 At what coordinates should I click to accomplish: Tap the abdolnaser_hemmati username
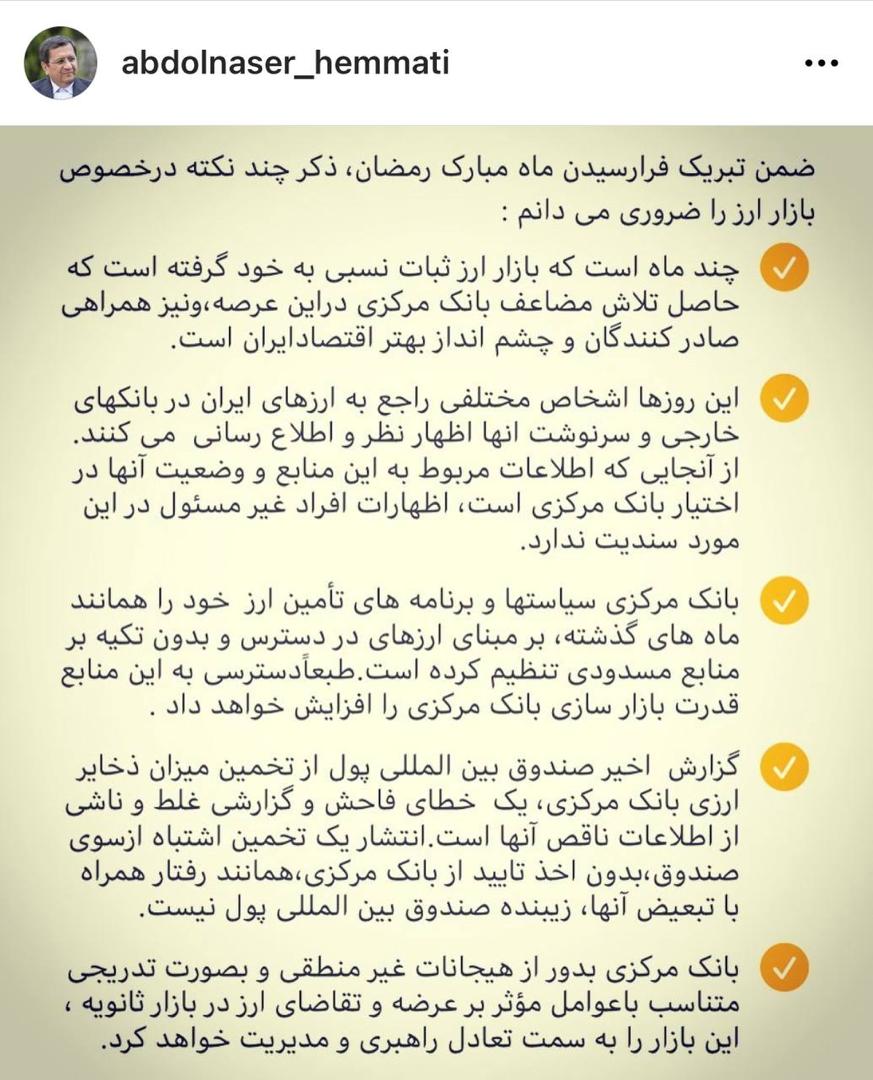click(284, 64)
